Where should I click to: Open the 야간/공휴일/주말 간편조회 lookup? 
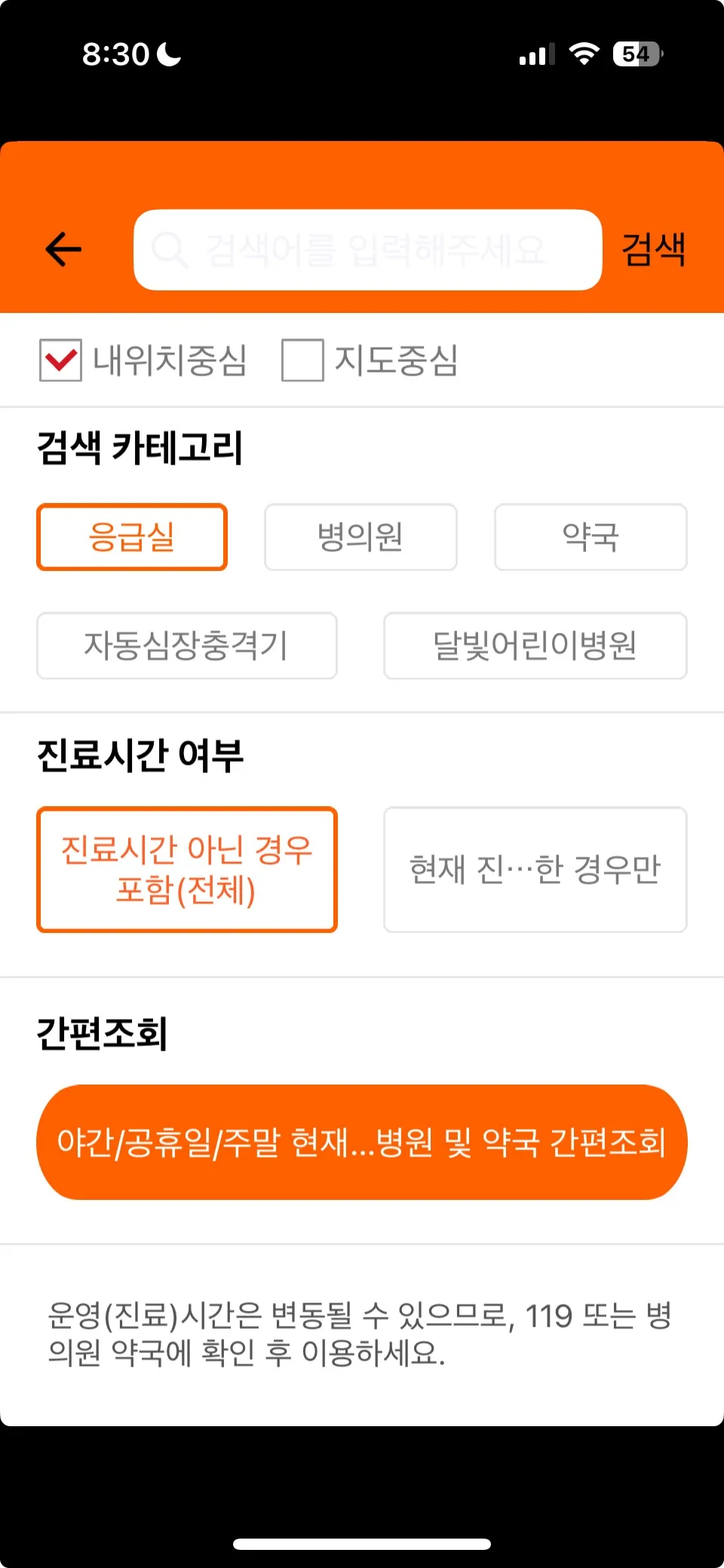coord(362,1143)
